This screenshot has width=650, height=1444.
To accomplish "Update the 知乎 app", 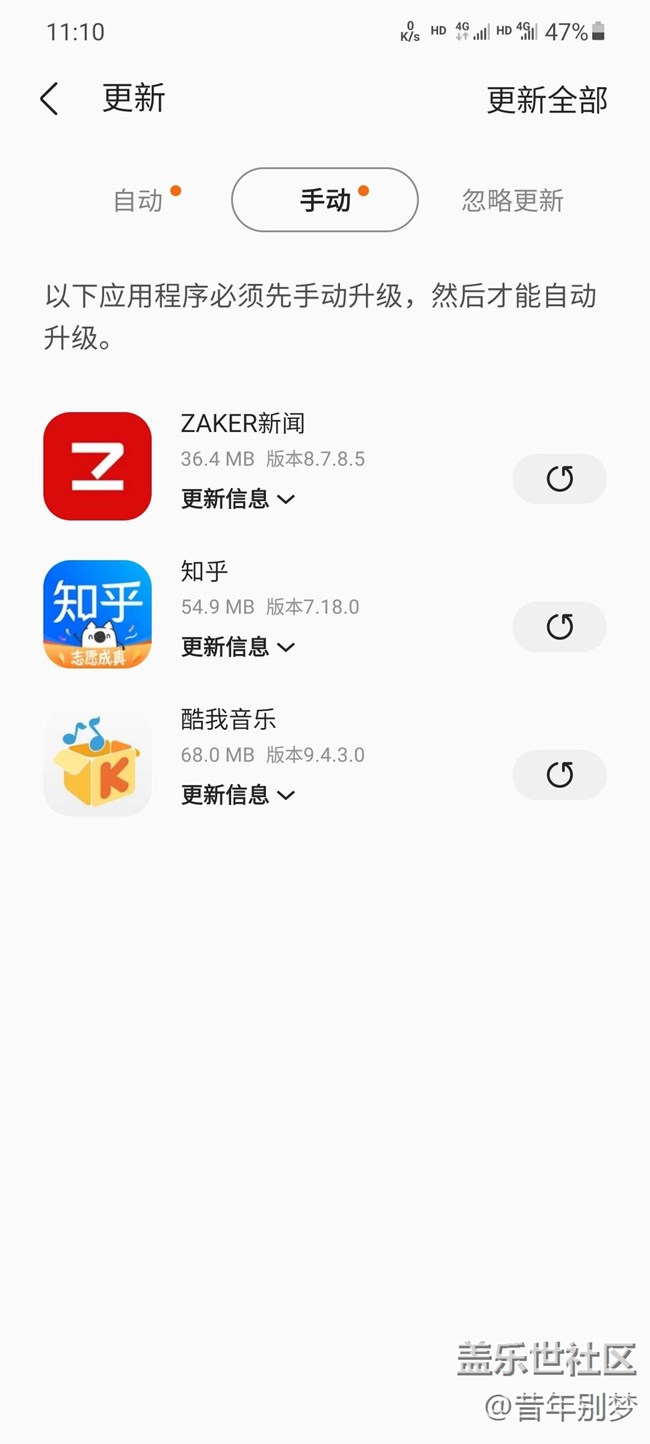I will pyautogui.click(x=559, y=627).
